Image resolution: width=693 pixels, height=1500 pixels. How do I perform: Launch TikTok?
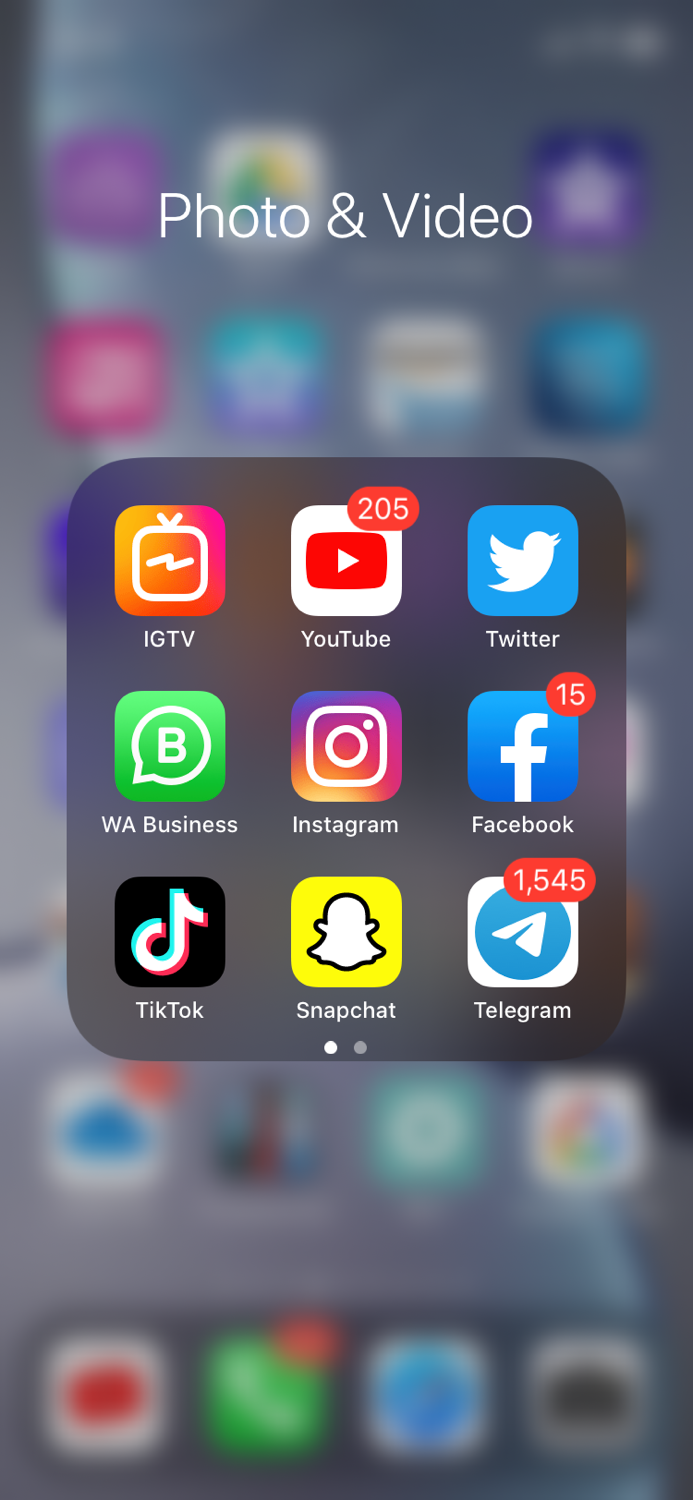click(170, 932)
